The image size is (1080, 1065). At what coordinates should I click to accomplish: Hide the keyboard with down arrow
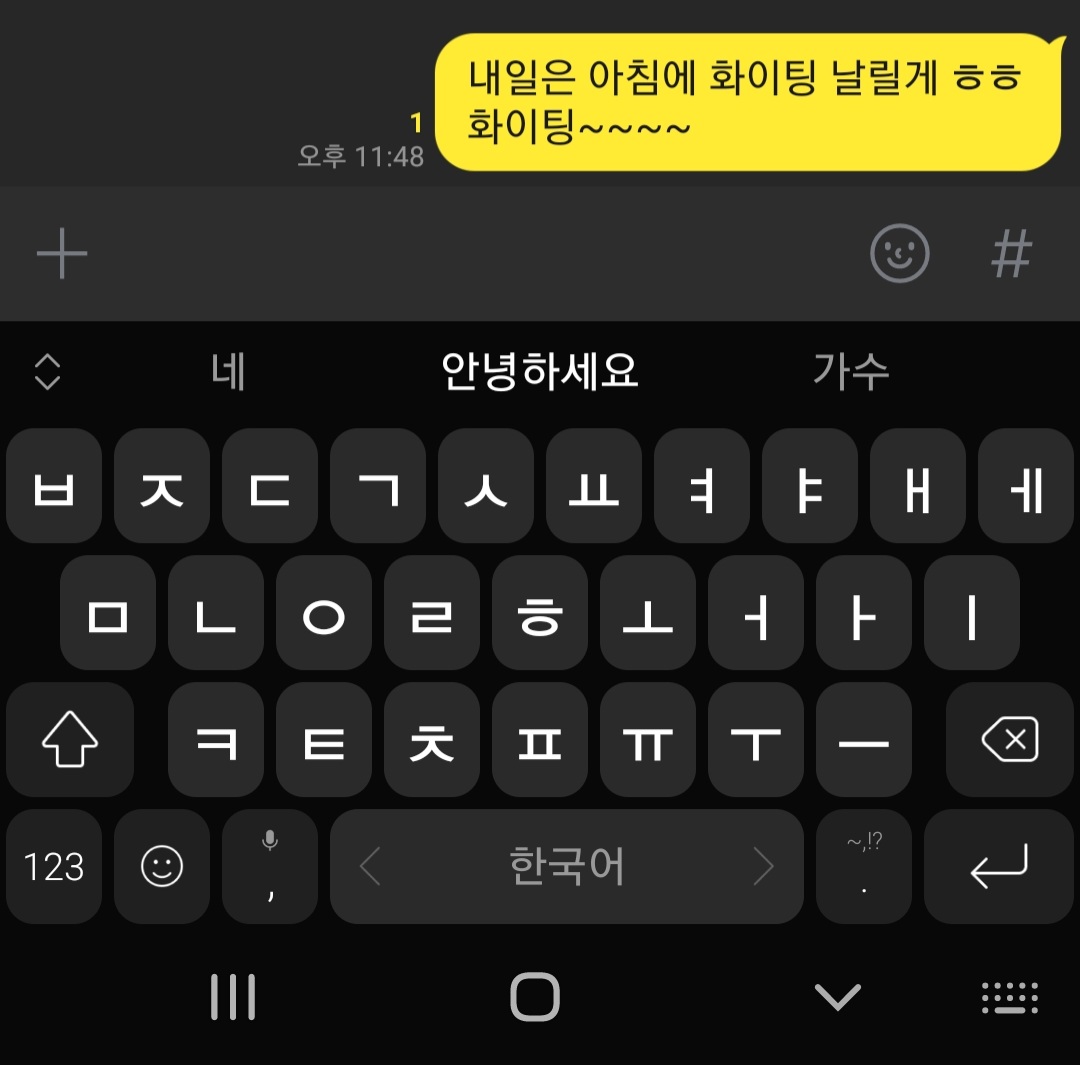(x=837, y=996)
